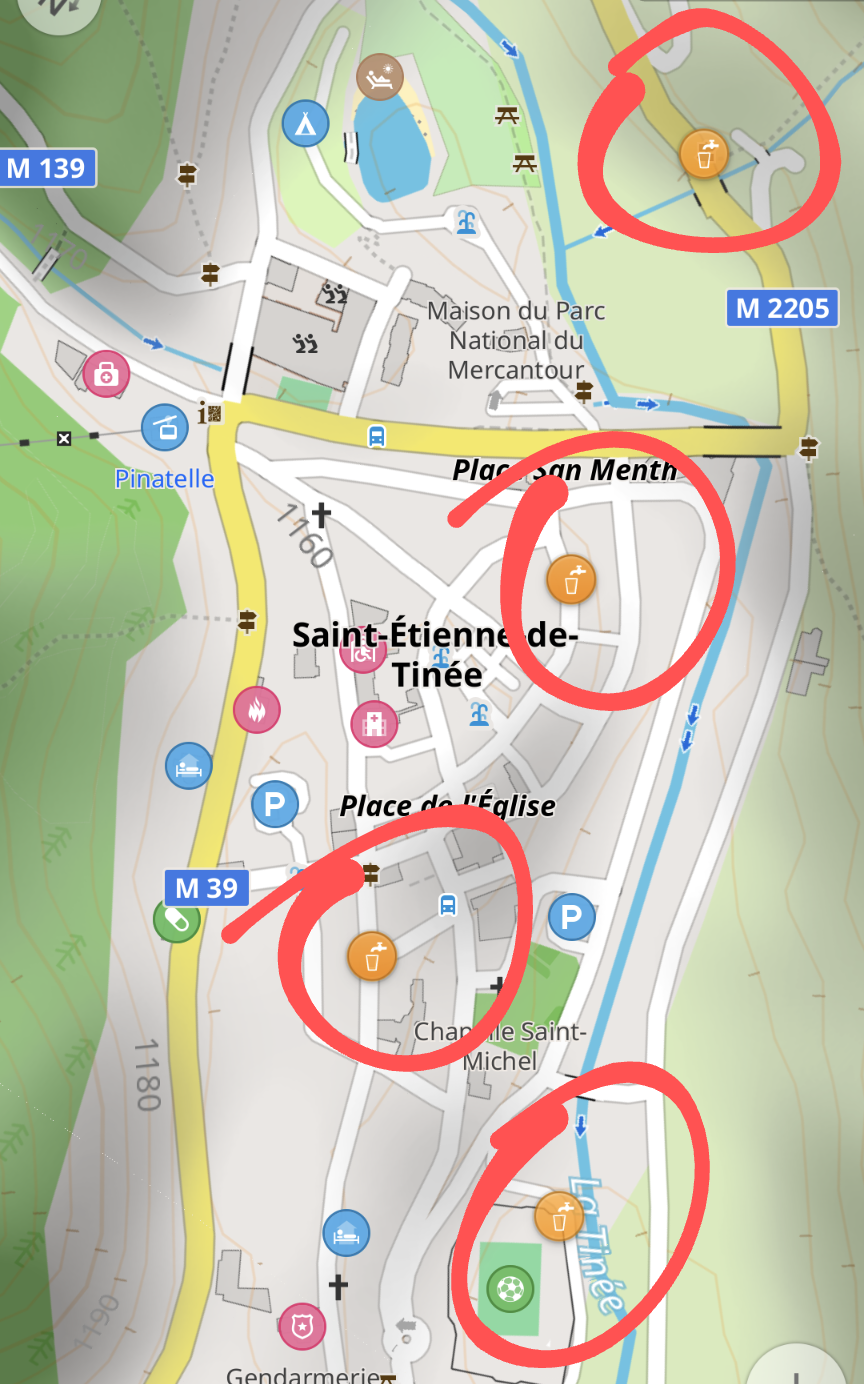Open the hospital marker under the town name
The height and width of the screenshot is (1384, 864).
375,724
